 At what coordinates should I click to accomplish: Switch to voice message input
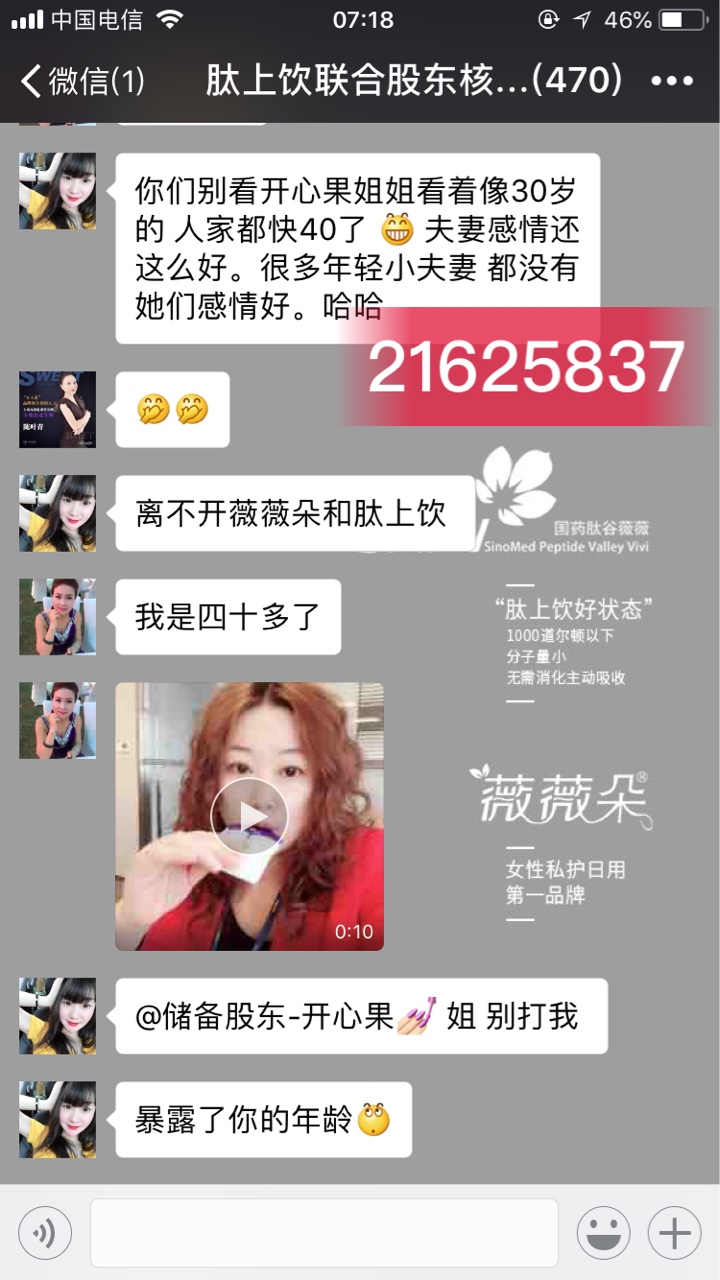point(45,1232)
